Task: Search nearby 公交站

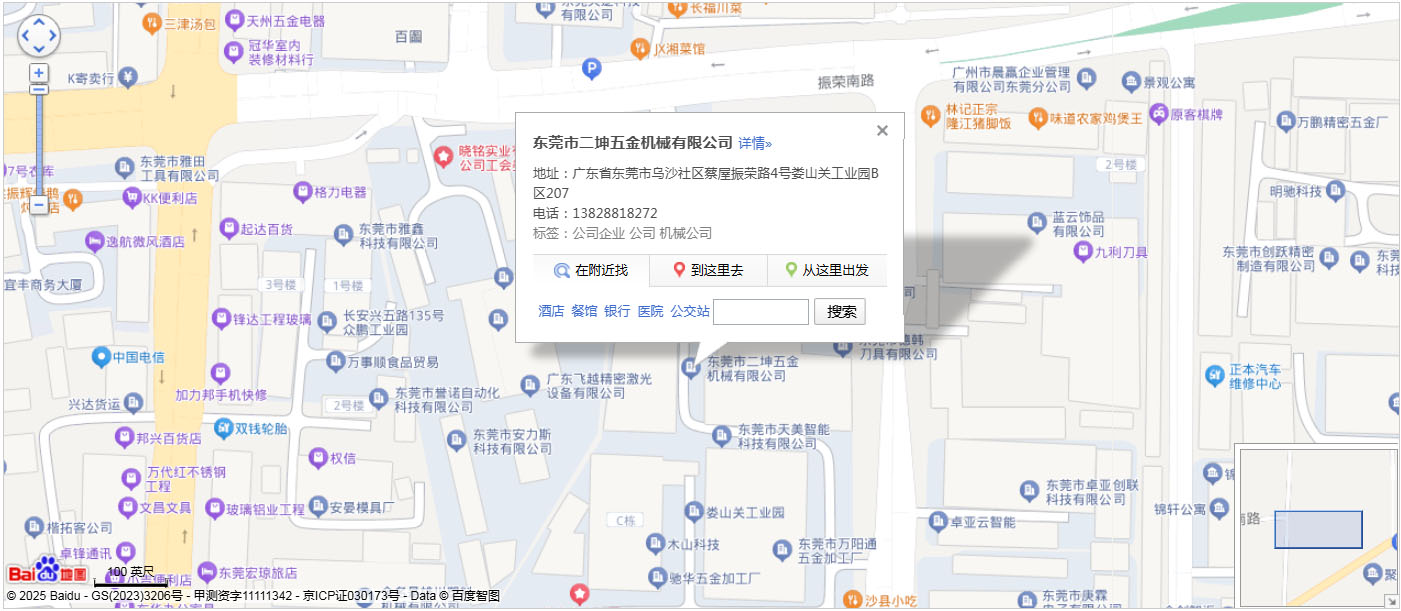Action: point(690,312)
